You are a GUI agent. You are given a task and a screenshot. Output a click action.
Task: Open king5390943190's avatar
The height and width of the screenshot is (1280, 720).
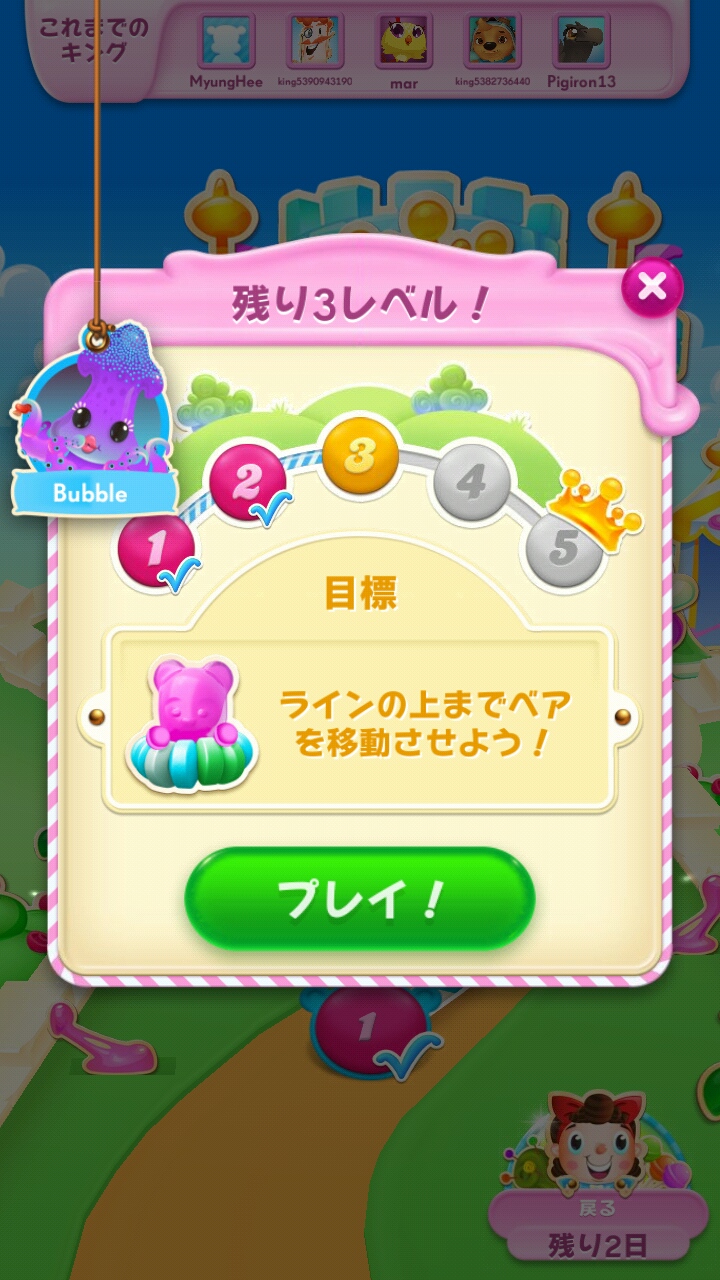(315, 42)
